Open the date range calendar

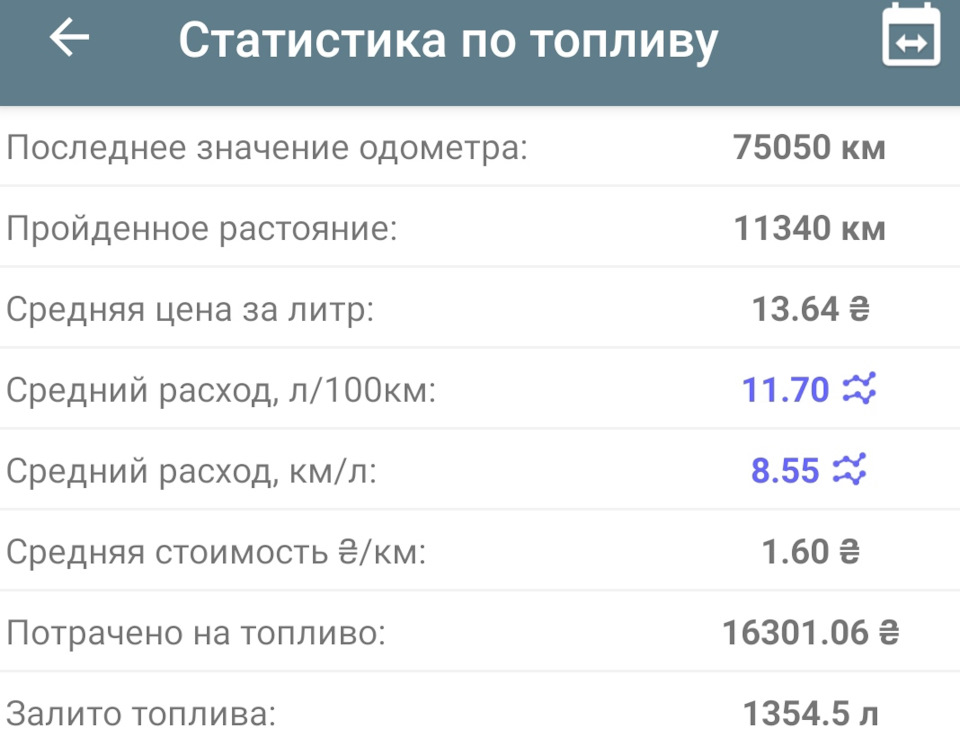pos(911,38)
